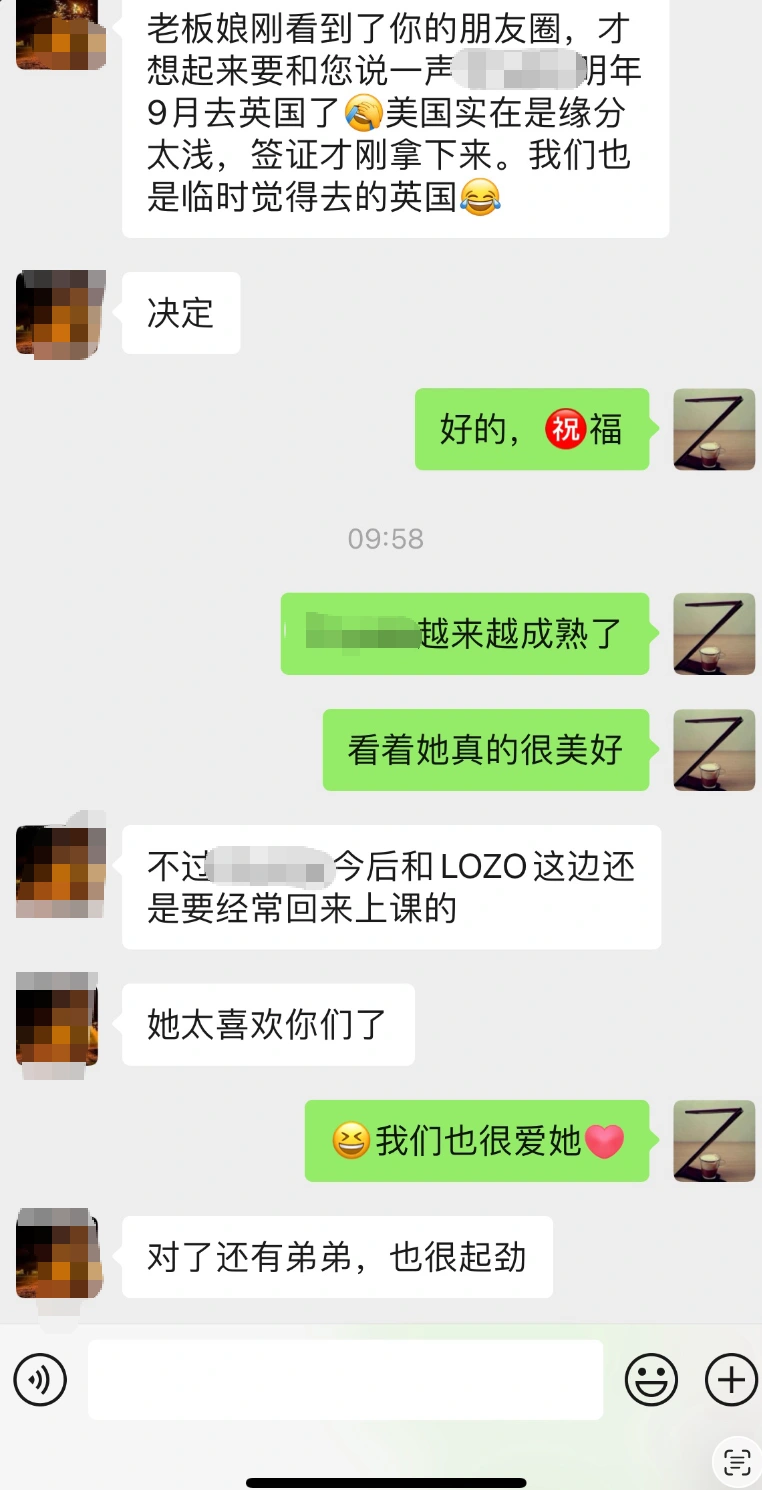
Task: Open avatar beside "看着她真的很美好"
Action: (714, 750)
